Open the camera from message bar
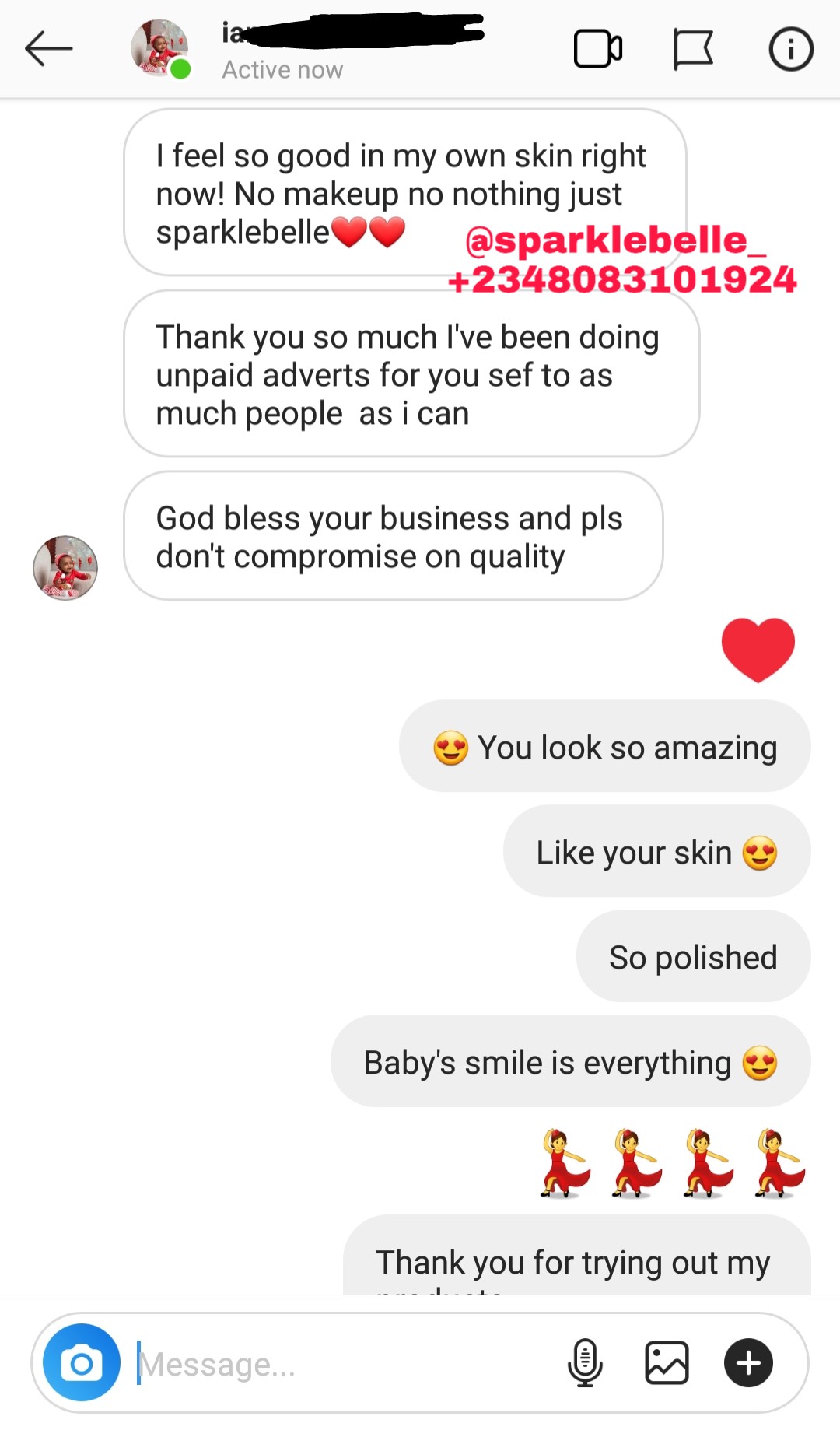Screen dimensions: 840x1444 coord(82,1362)
